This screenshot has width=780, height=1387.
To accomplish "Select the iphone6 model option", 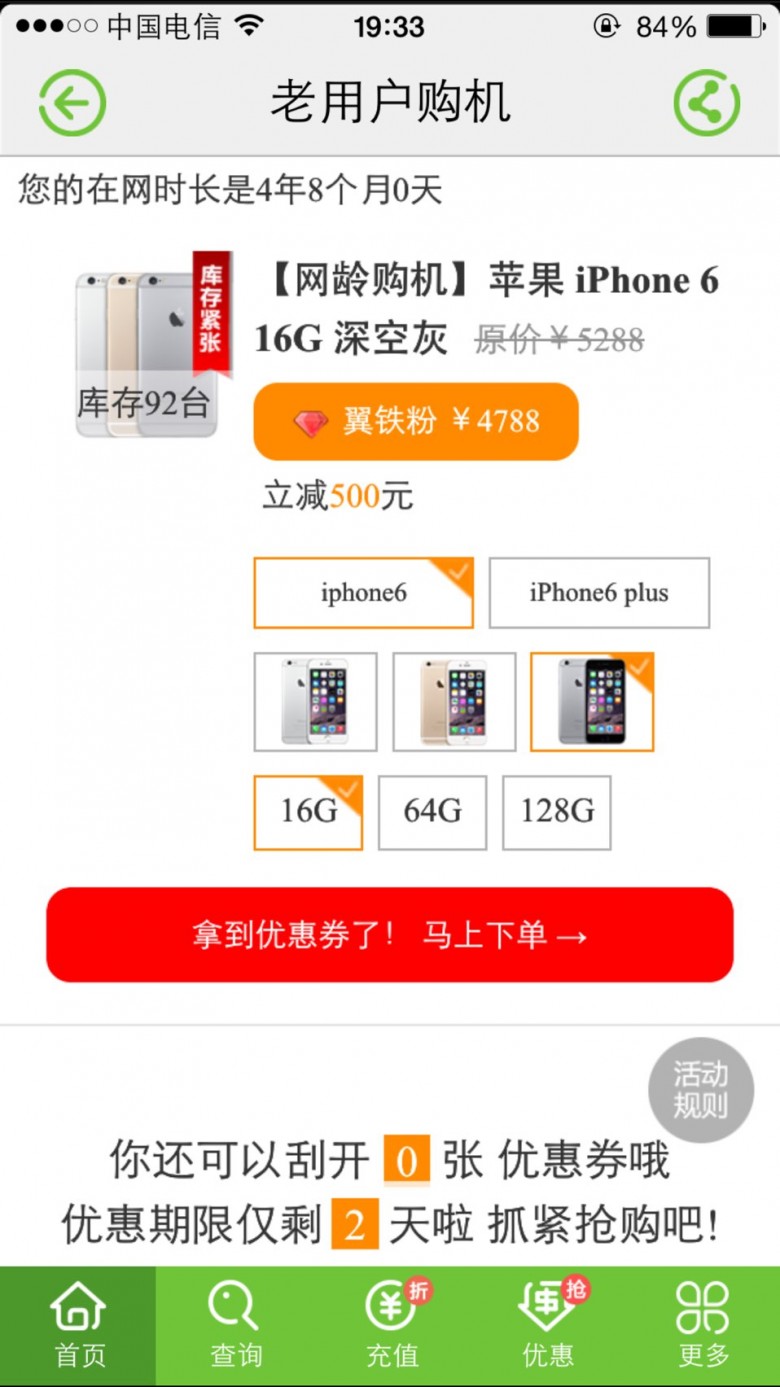I will (363, 593).
